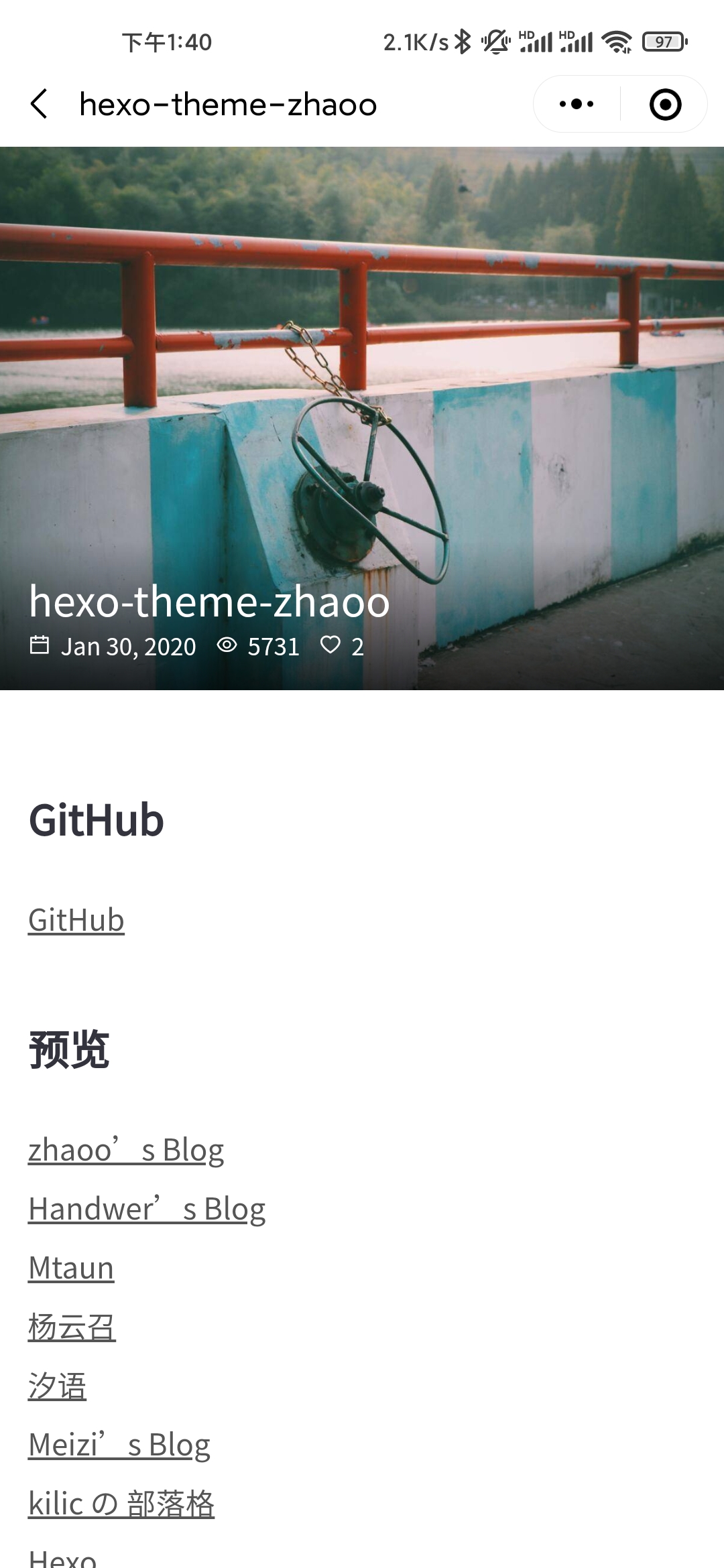Viewport: 724px width, 1568px height.
Task: Open the GitHub link
Action: [76, 920]
